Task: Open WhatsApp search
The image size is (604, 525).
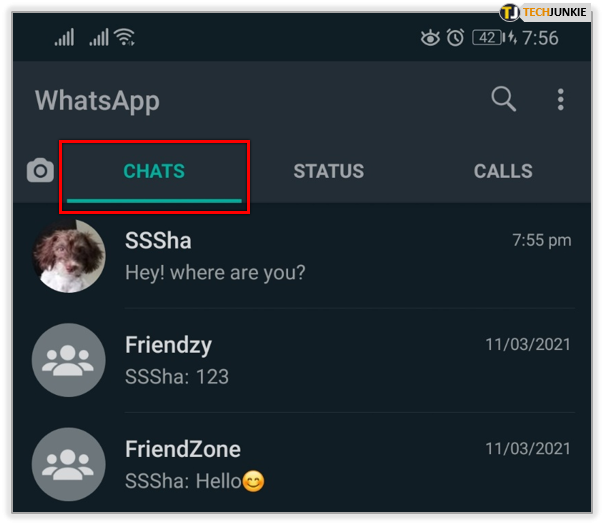Action: (503, 99)
